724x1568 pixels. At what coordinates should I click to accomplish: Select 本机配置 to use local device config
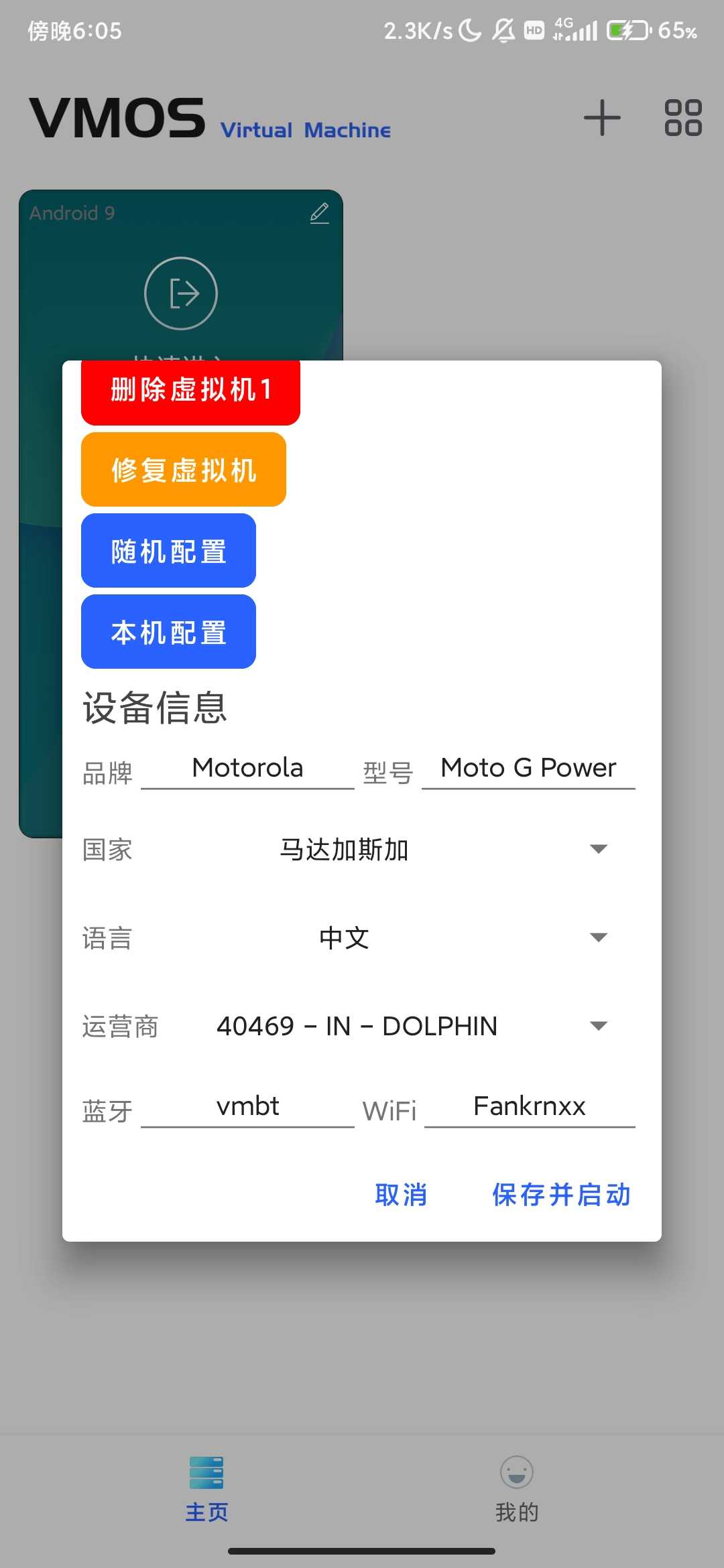pyautogui.click(x=168, y=632)
